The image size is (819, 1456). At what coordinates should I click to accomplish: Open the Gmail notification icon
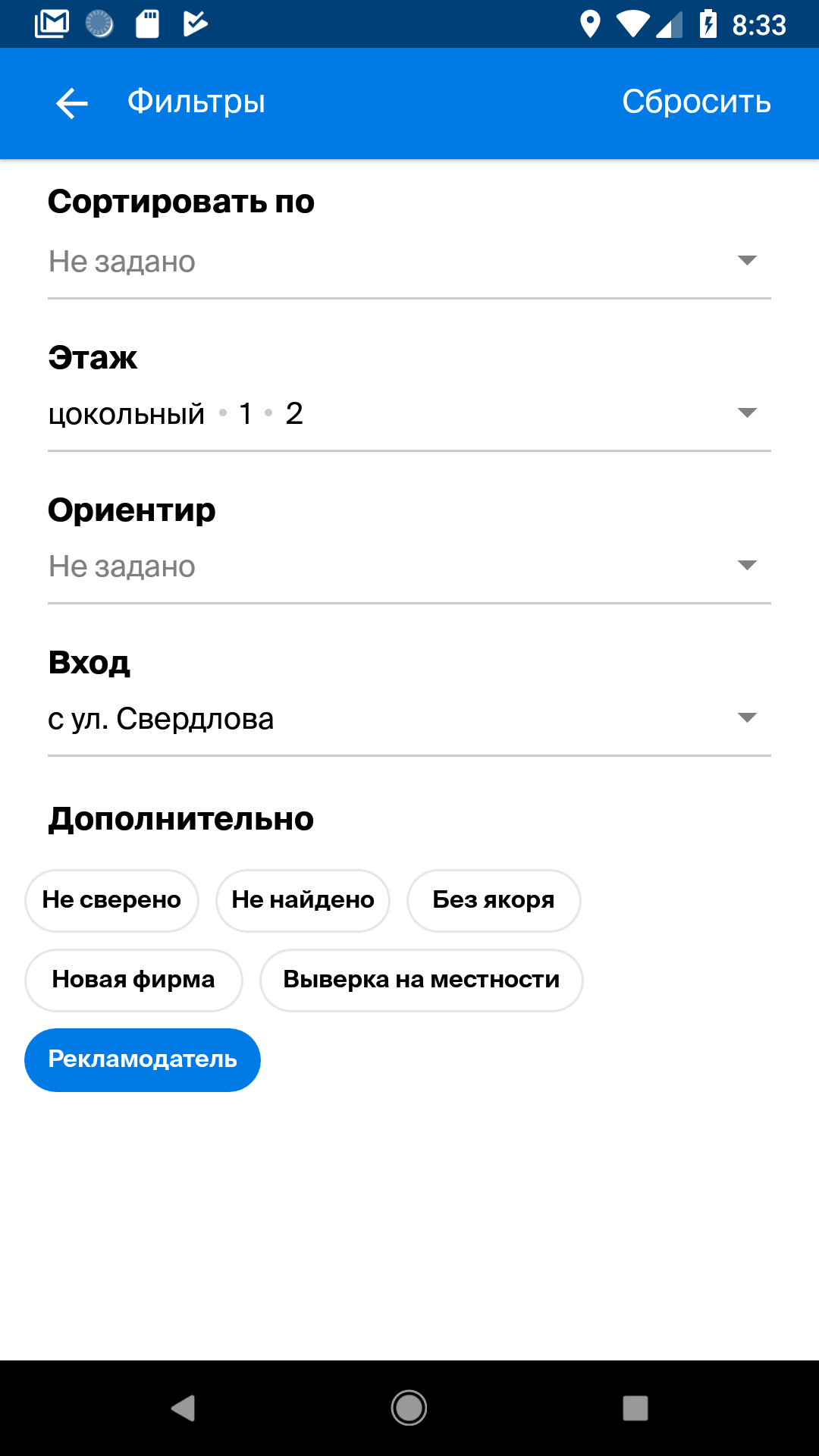(x=49, y=25)
